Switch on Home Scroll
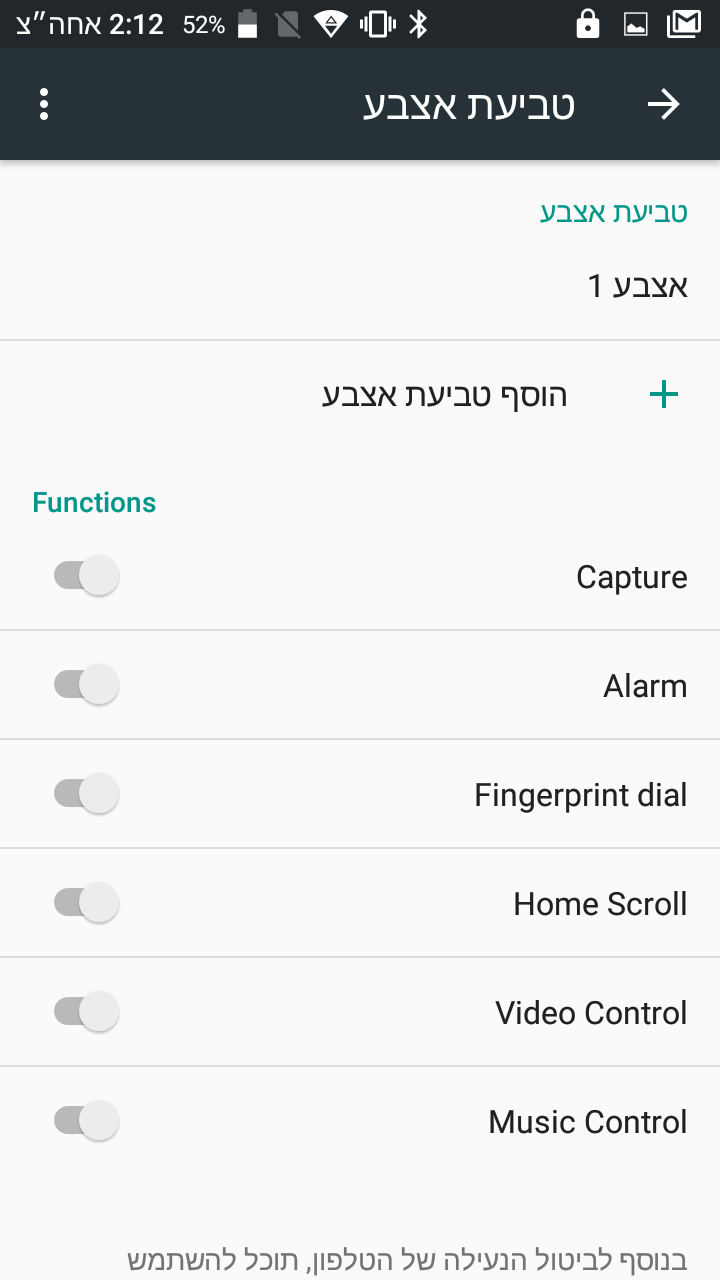Viewport: 720px width, 1280px height. (x=86, y=904)
